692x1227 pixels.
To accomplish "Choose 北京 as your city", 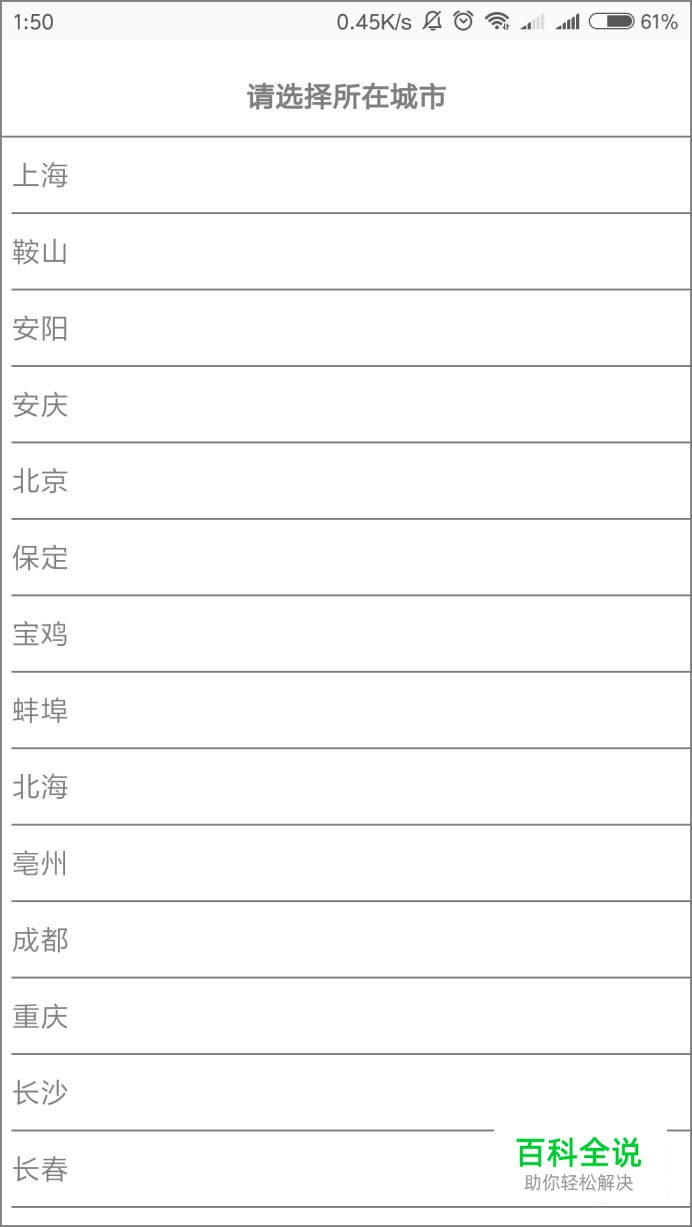I will coord(346,481).
